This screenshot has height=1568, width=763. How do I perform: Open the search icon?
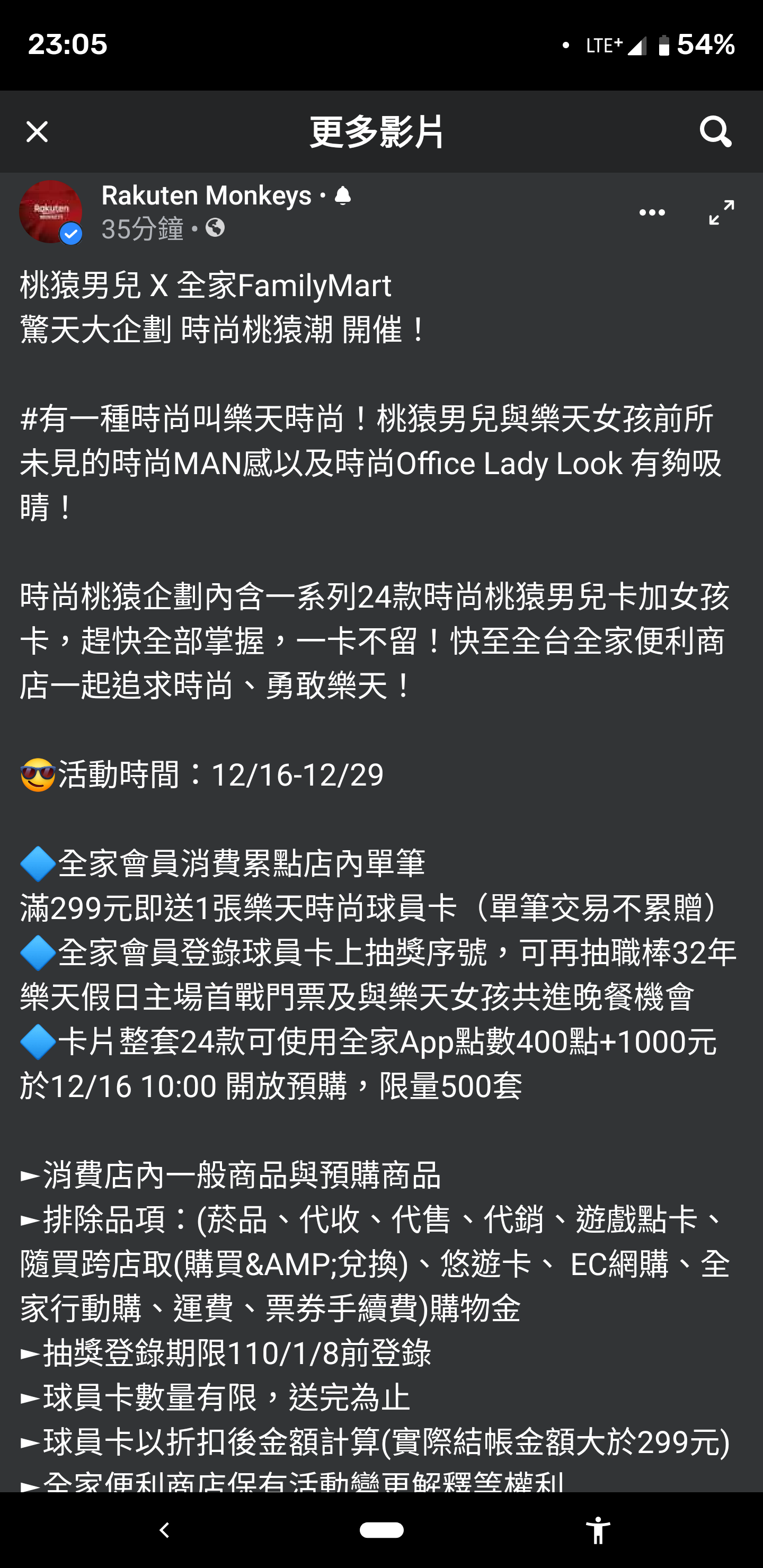(715, 131)
